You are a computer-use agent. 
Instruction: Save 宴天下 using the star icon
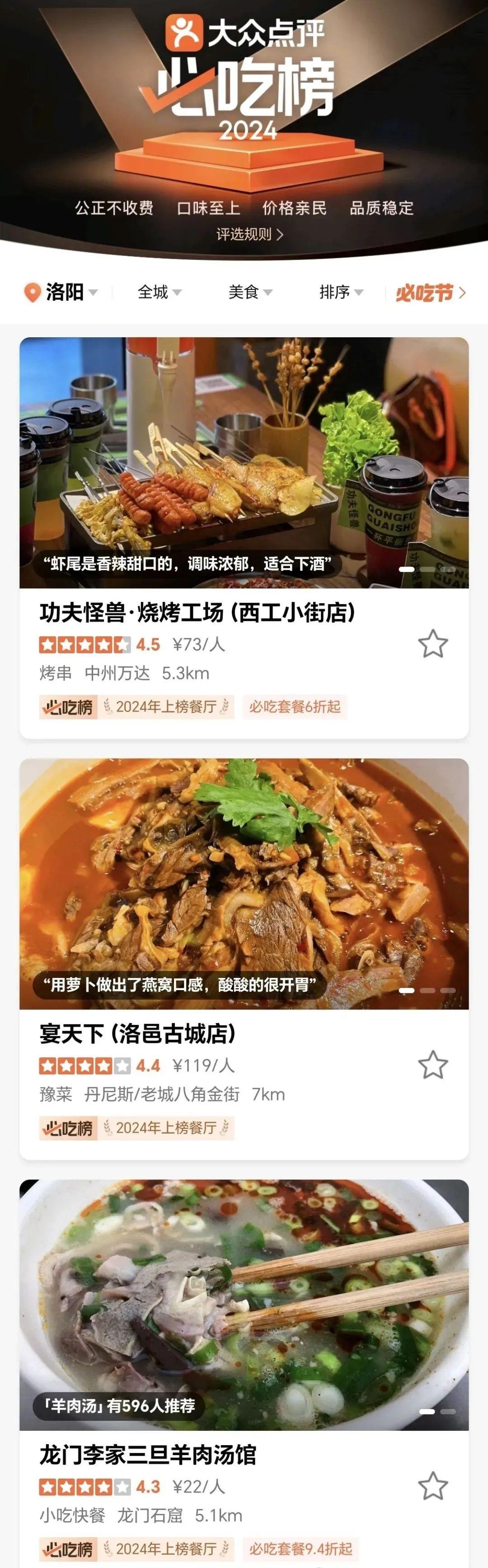click(432, 1065)
